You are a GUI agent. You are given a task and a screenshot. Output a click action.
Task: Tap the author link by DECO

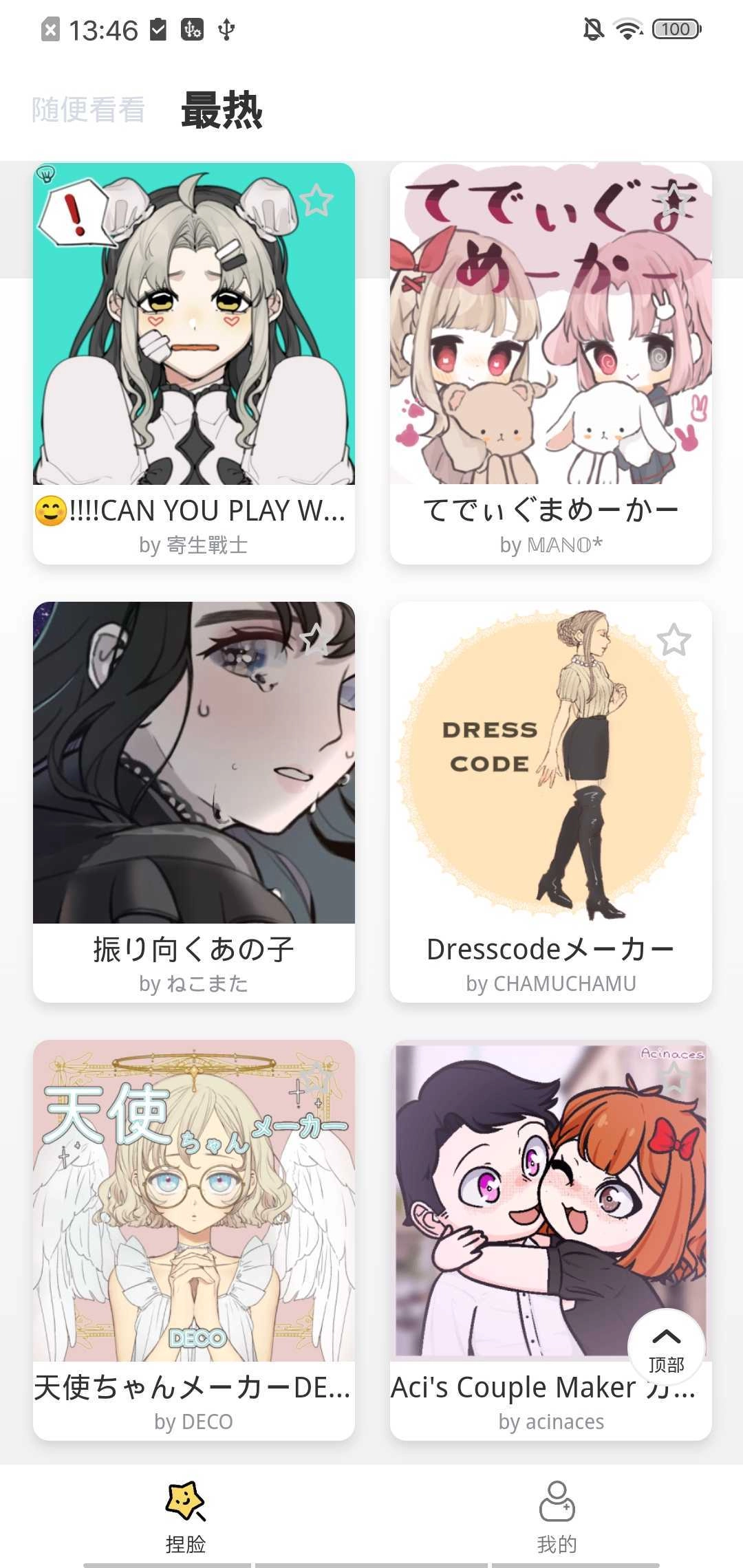[194, 1421]
